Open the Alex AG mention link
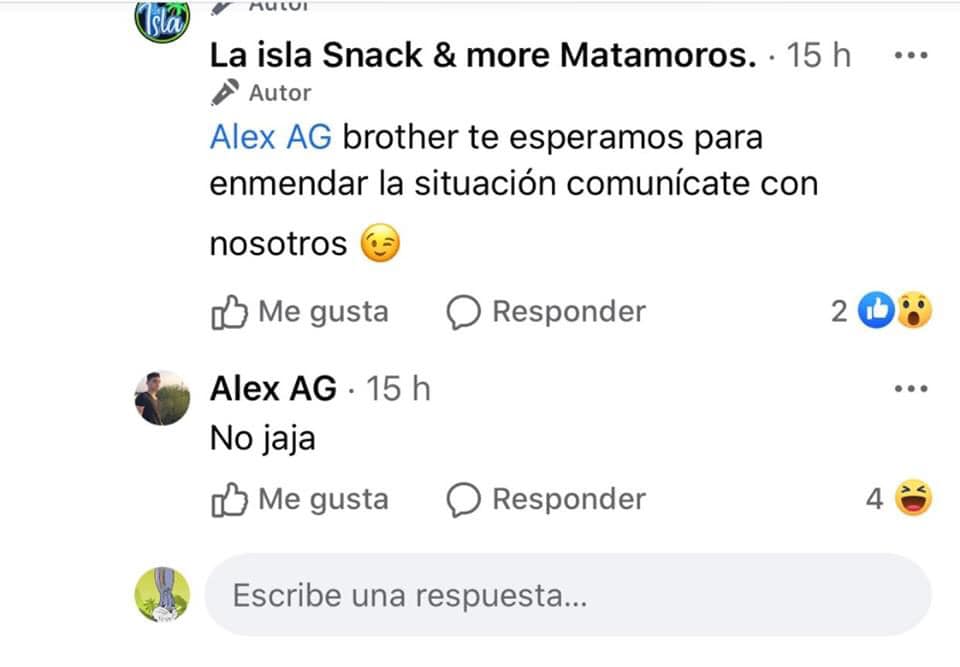 (270, 137)
